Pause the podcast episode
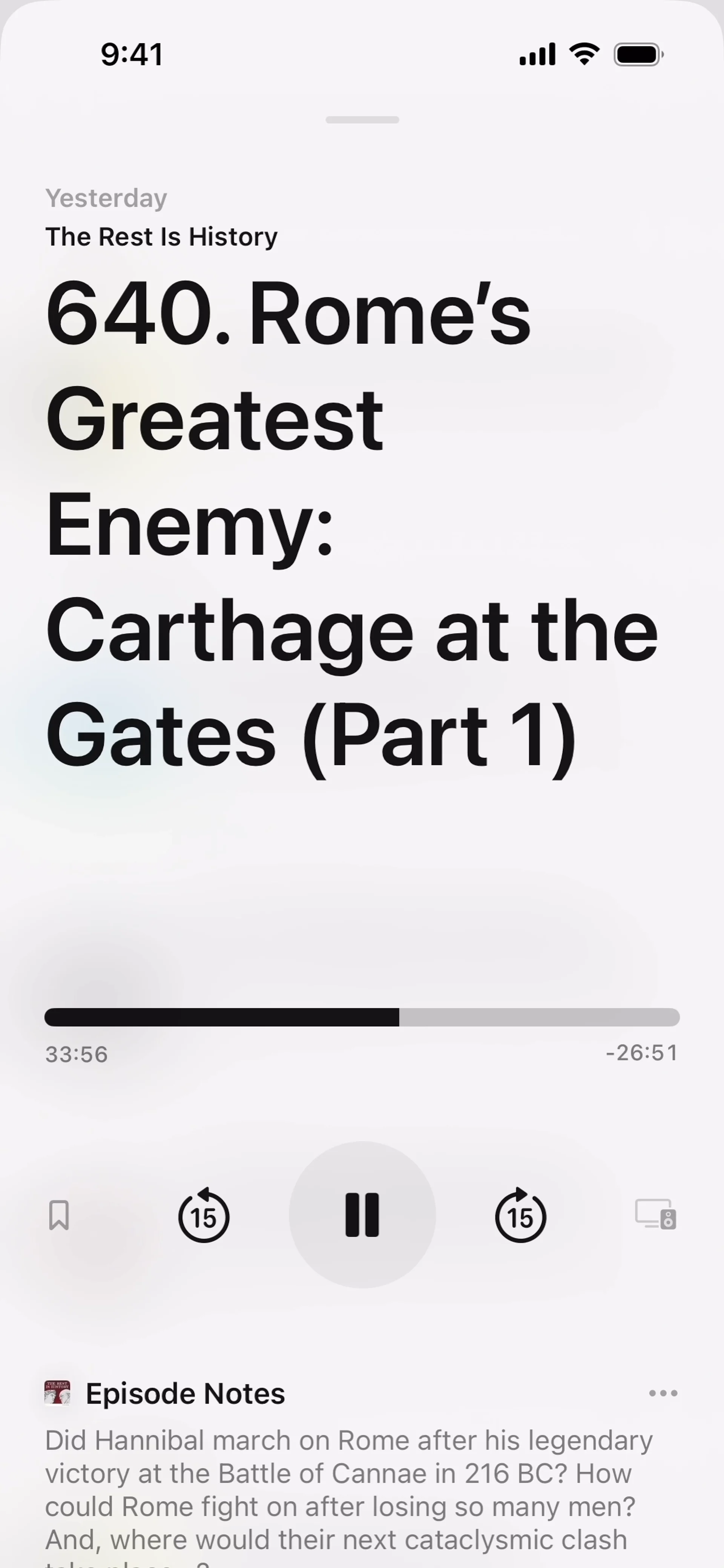The width and height of the screenshot is (724, 1568). (362, 1214)
